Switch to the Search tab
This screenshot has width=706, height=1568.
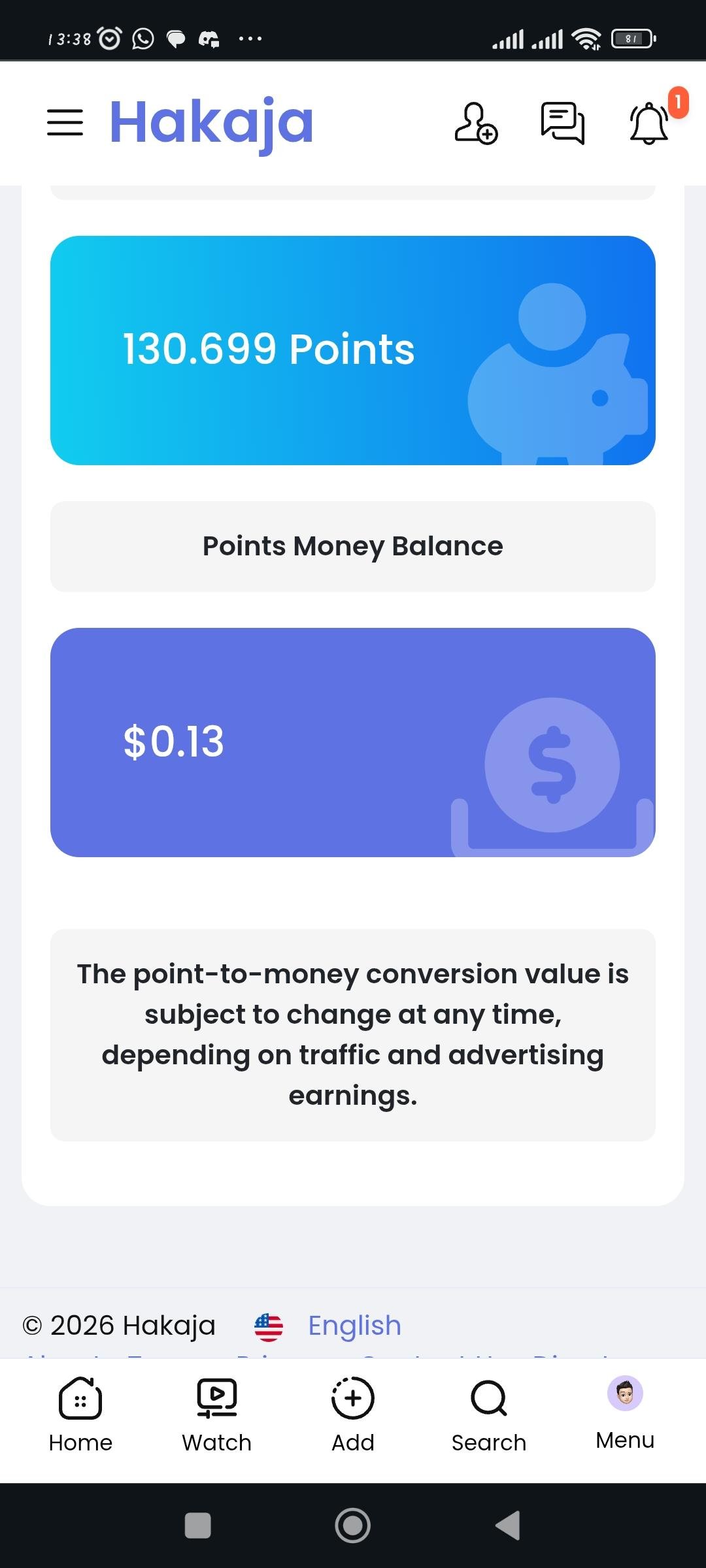tap(488, 1414)
